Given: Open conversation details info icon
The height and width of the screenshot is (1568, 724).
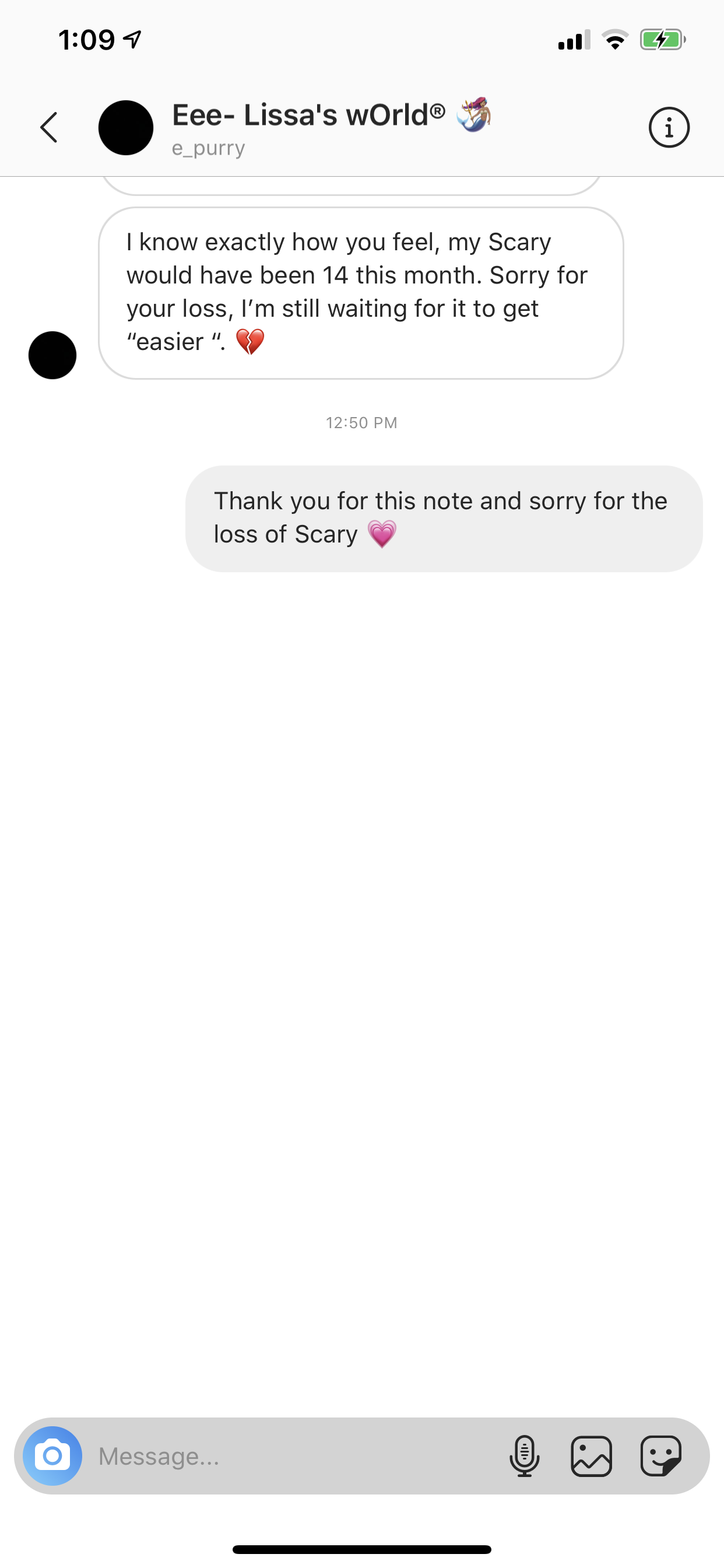Looking at the screenshot, I should (x=669, y=128).
